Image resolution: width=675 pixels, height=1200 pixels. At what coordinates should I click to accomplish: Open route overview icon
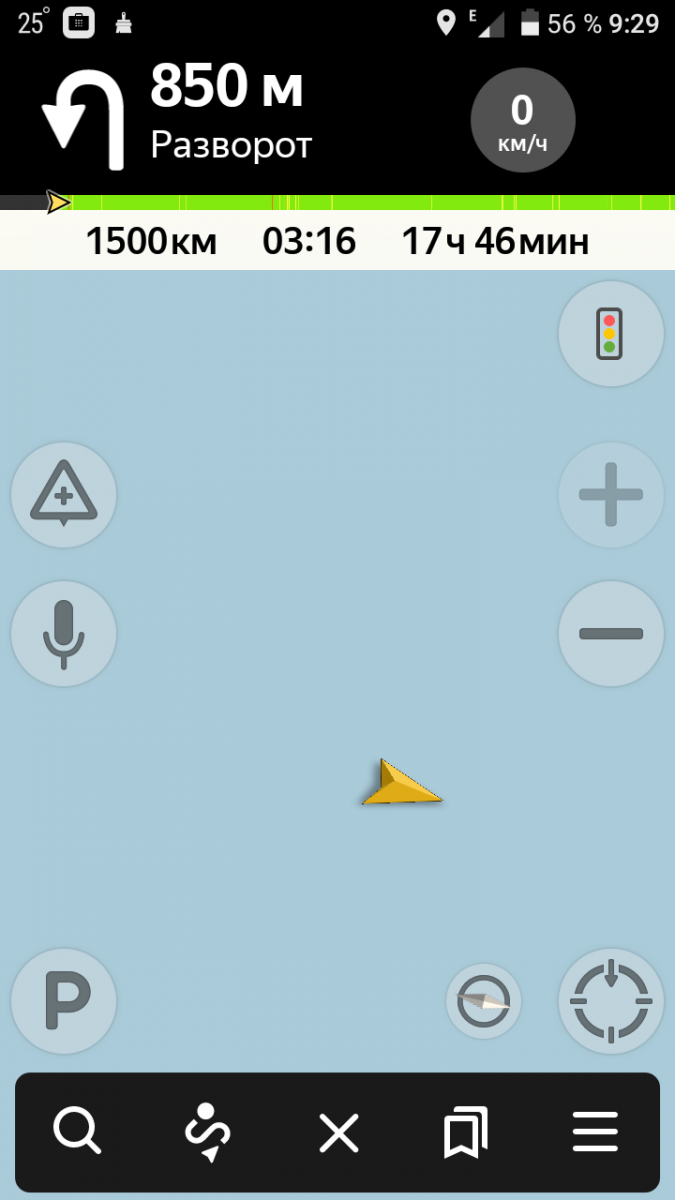[208, 1133]
